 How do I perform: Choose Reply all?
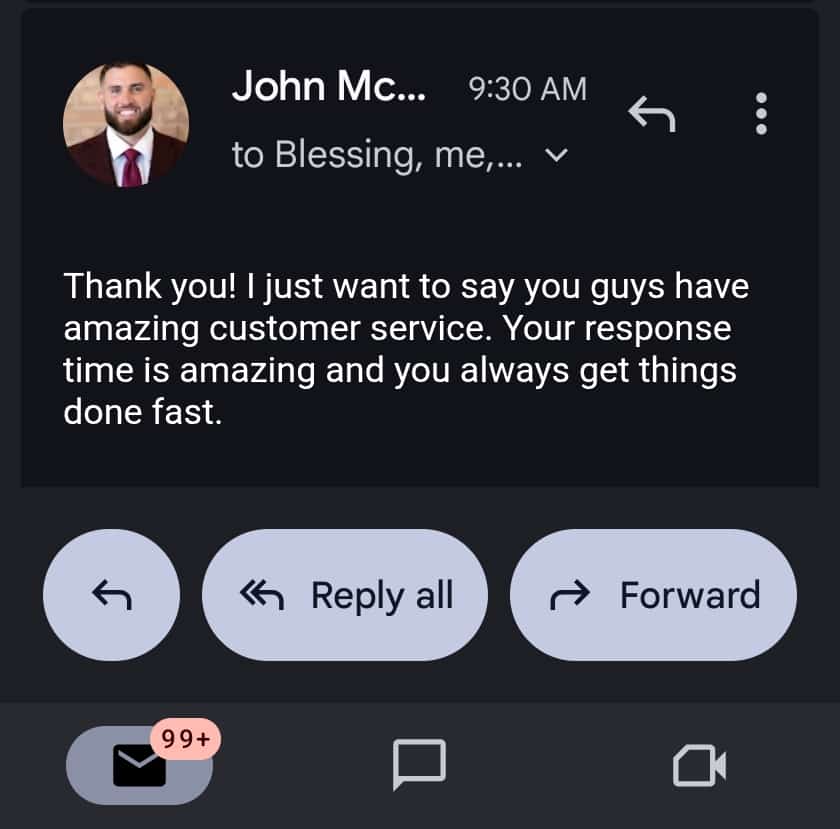click(345, 595)
